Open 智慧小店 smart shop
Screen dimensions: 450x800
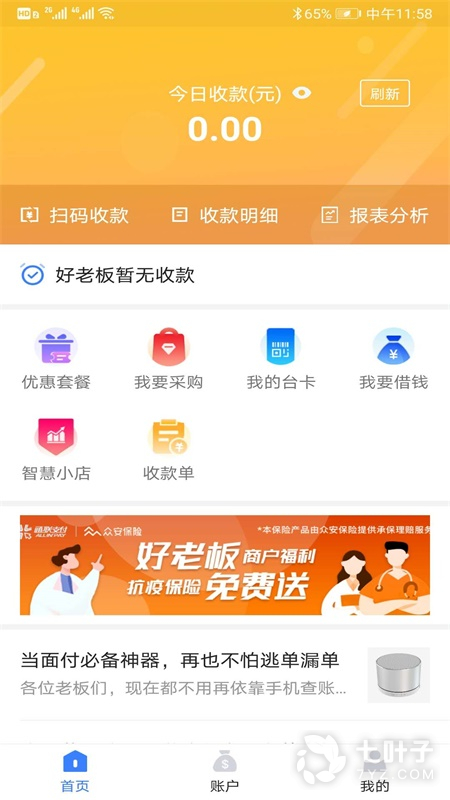56,450
